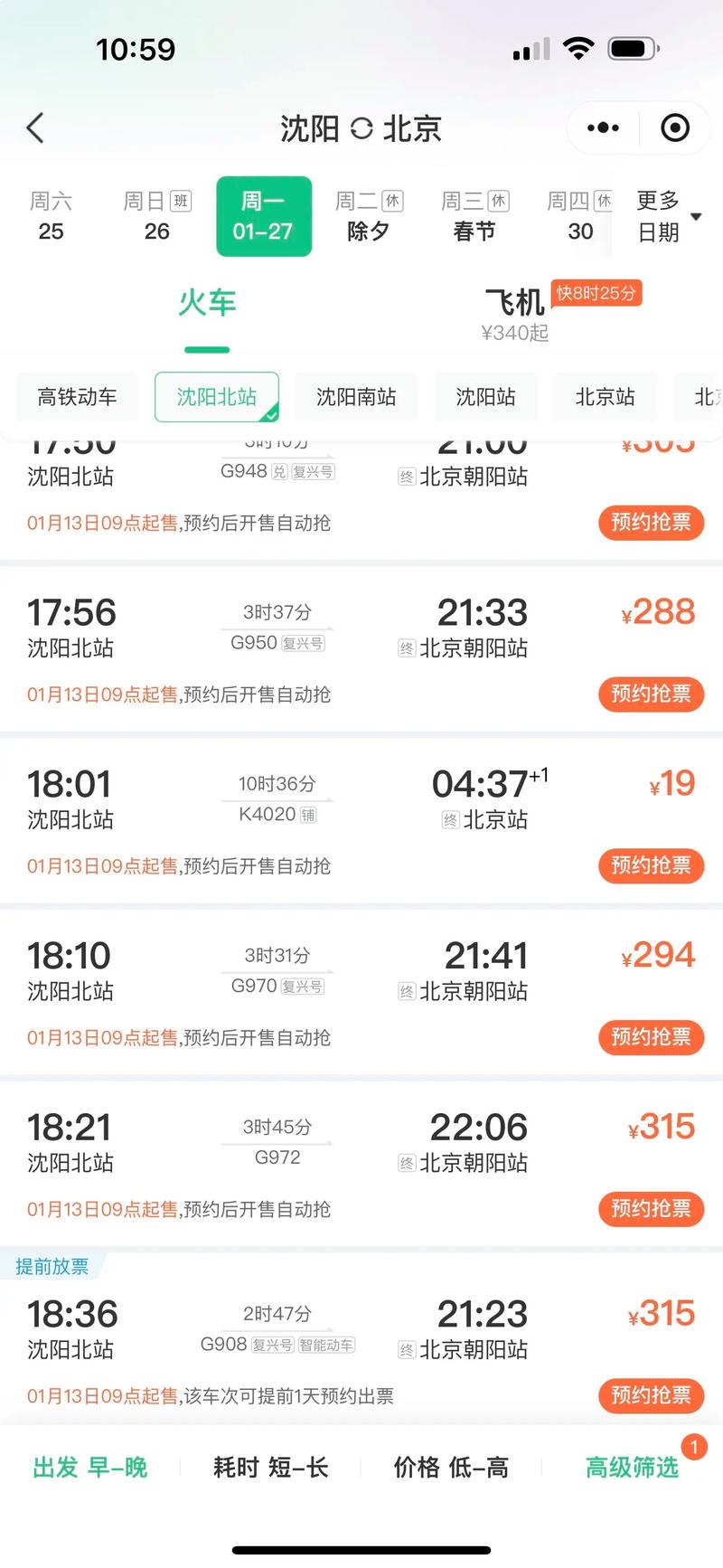This screenshot has width=723, height=1568.
Task: Open the three-dot more options menu
Action: pyautogui.click(x=602, y=128)
